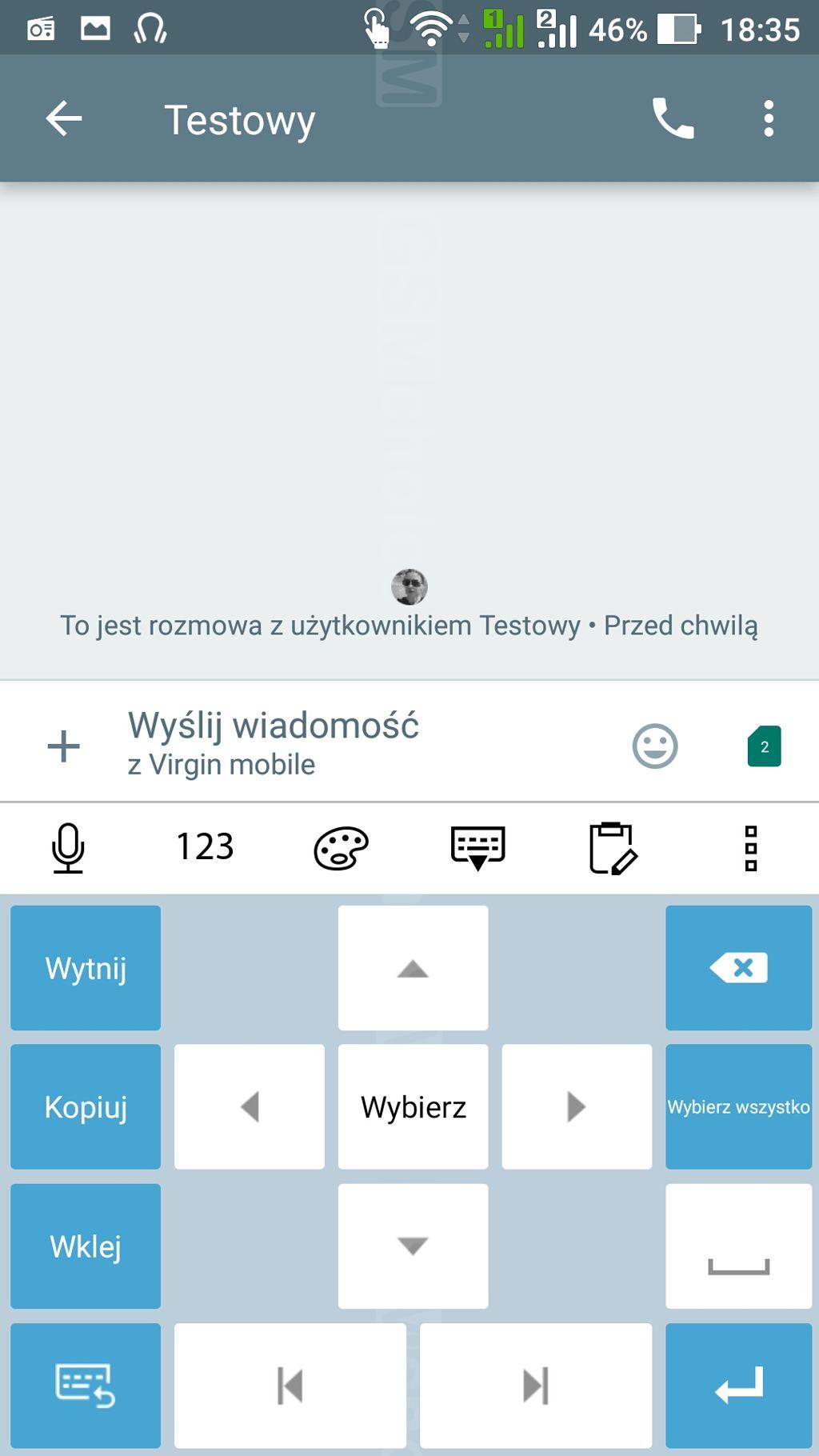Hide the keyboard using the keyboard-down icon
Image resolution: width=819 pixels, height=1456 pixels.
click(x=477, y=848)
